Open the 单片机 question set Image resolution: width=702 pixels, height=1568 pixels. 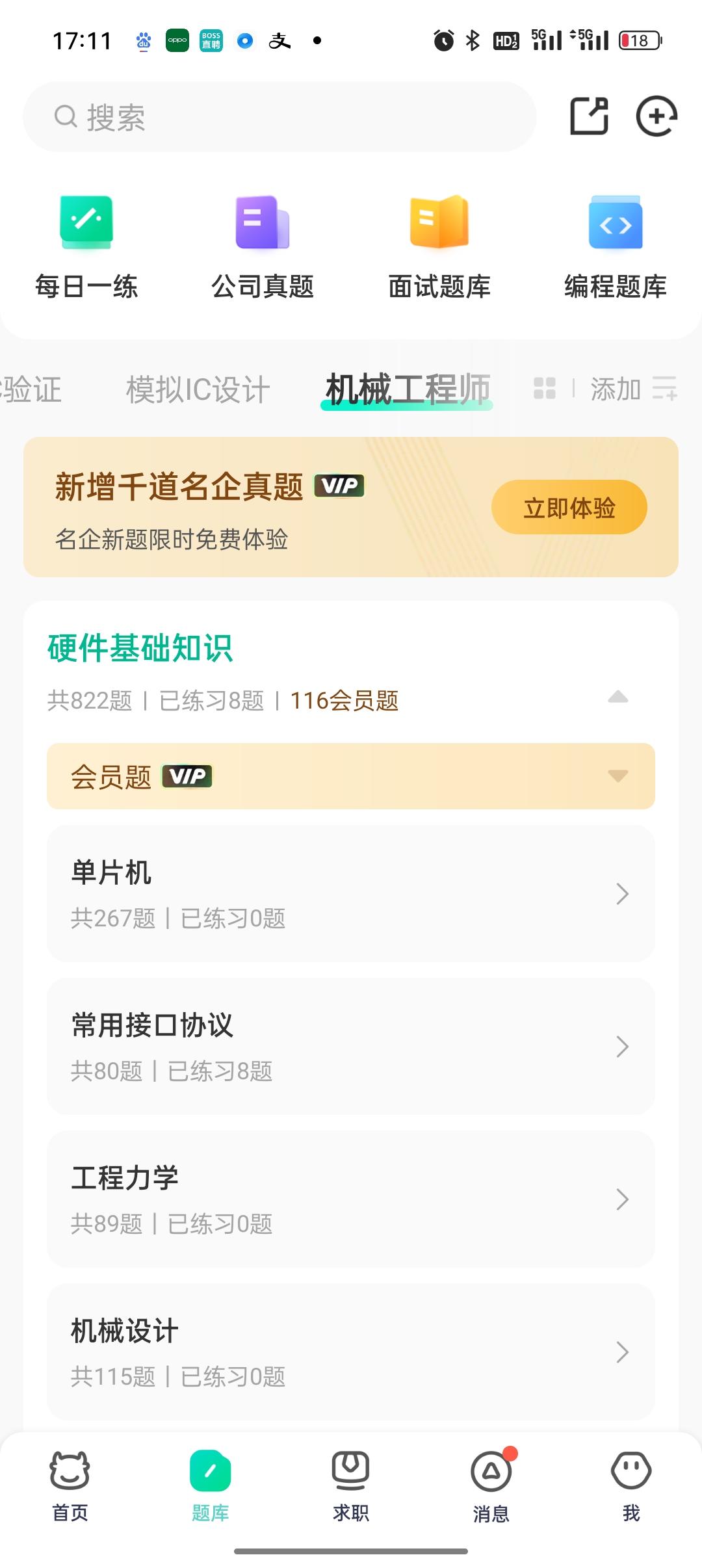tap(351, 894)
